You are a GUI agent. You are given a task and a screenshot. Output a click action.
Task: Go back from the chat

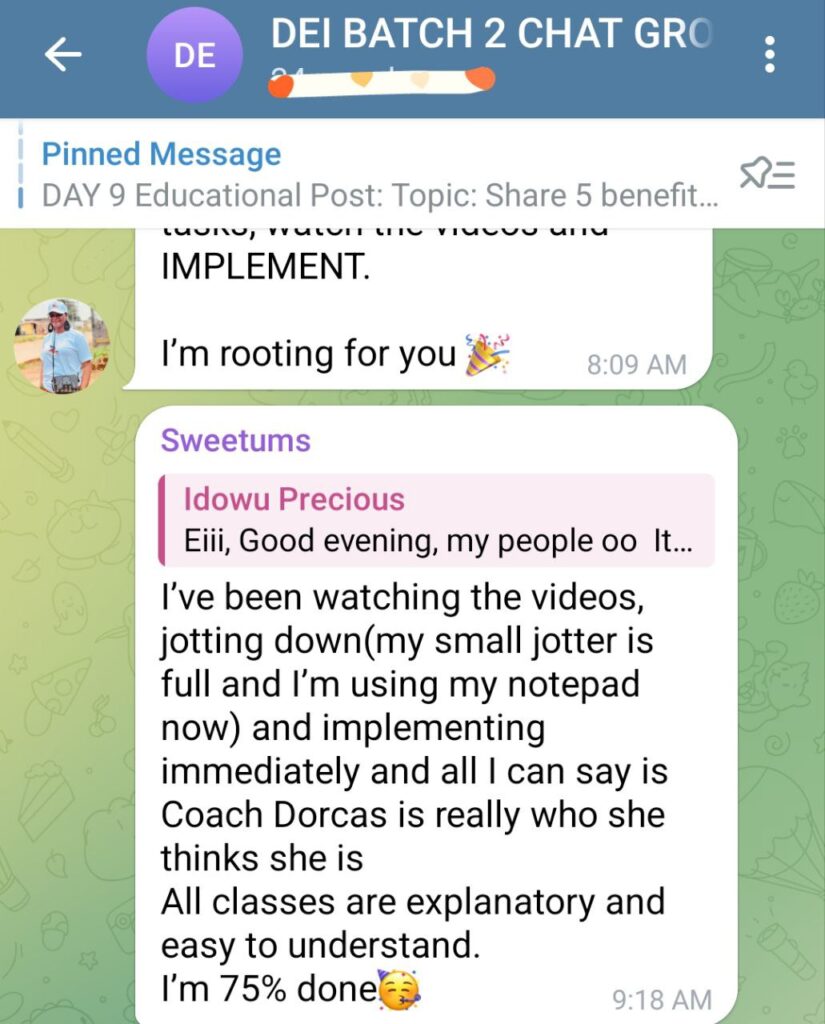[63, 55]
